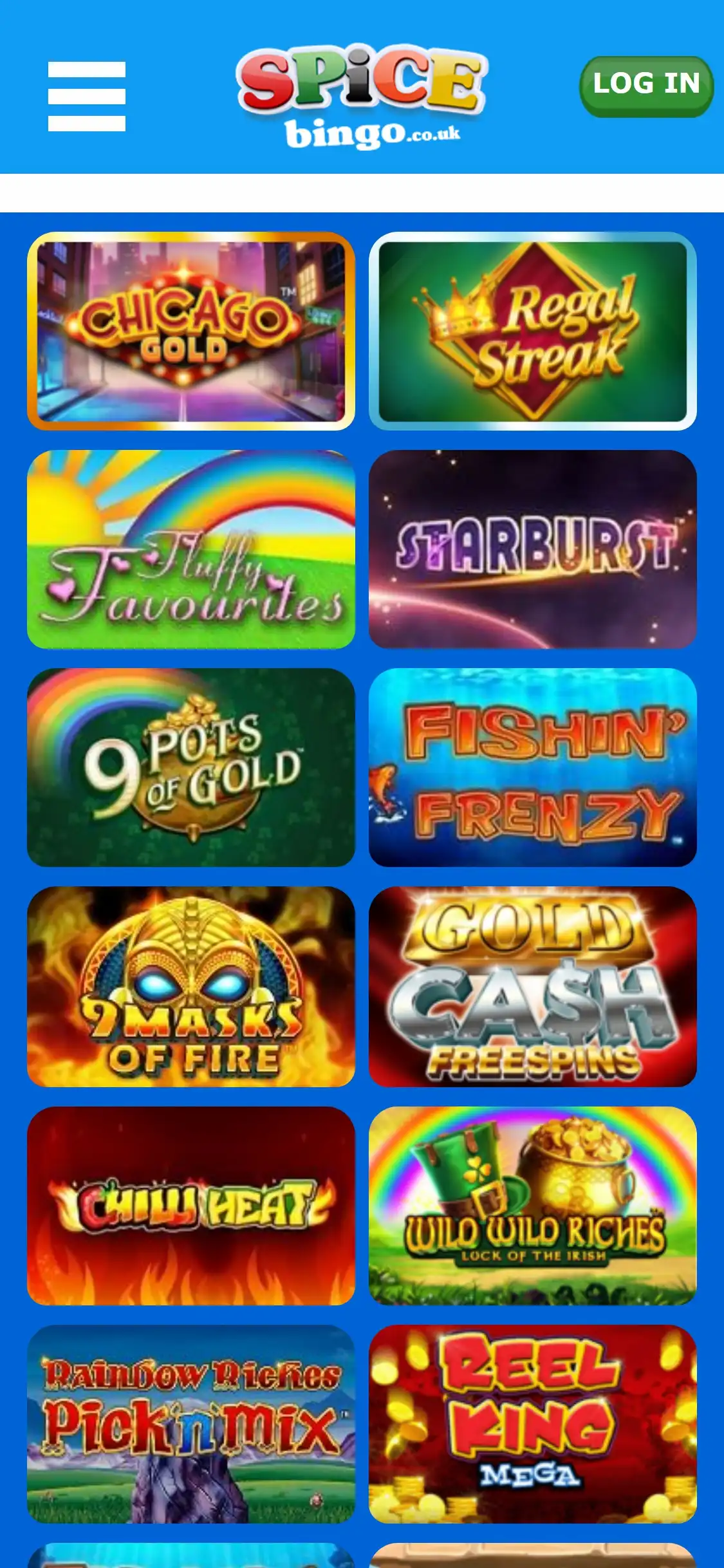Select Gold Cash Freespins tile
724x1568 pixels.
click(532, 986)
